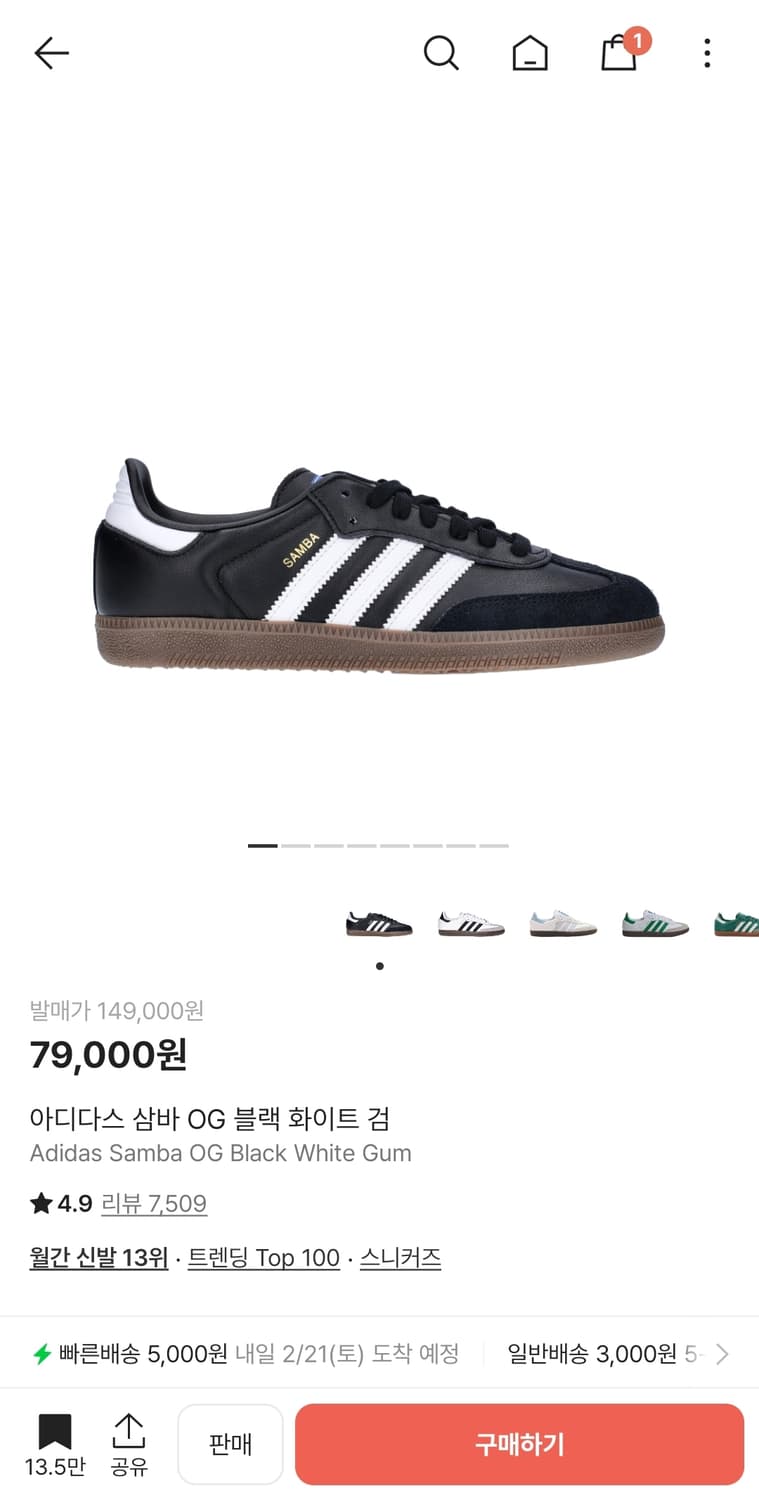Tap the bookmark icon showing 13.5만 saves
759x1500 pixels.
(x=56, y=1432)
